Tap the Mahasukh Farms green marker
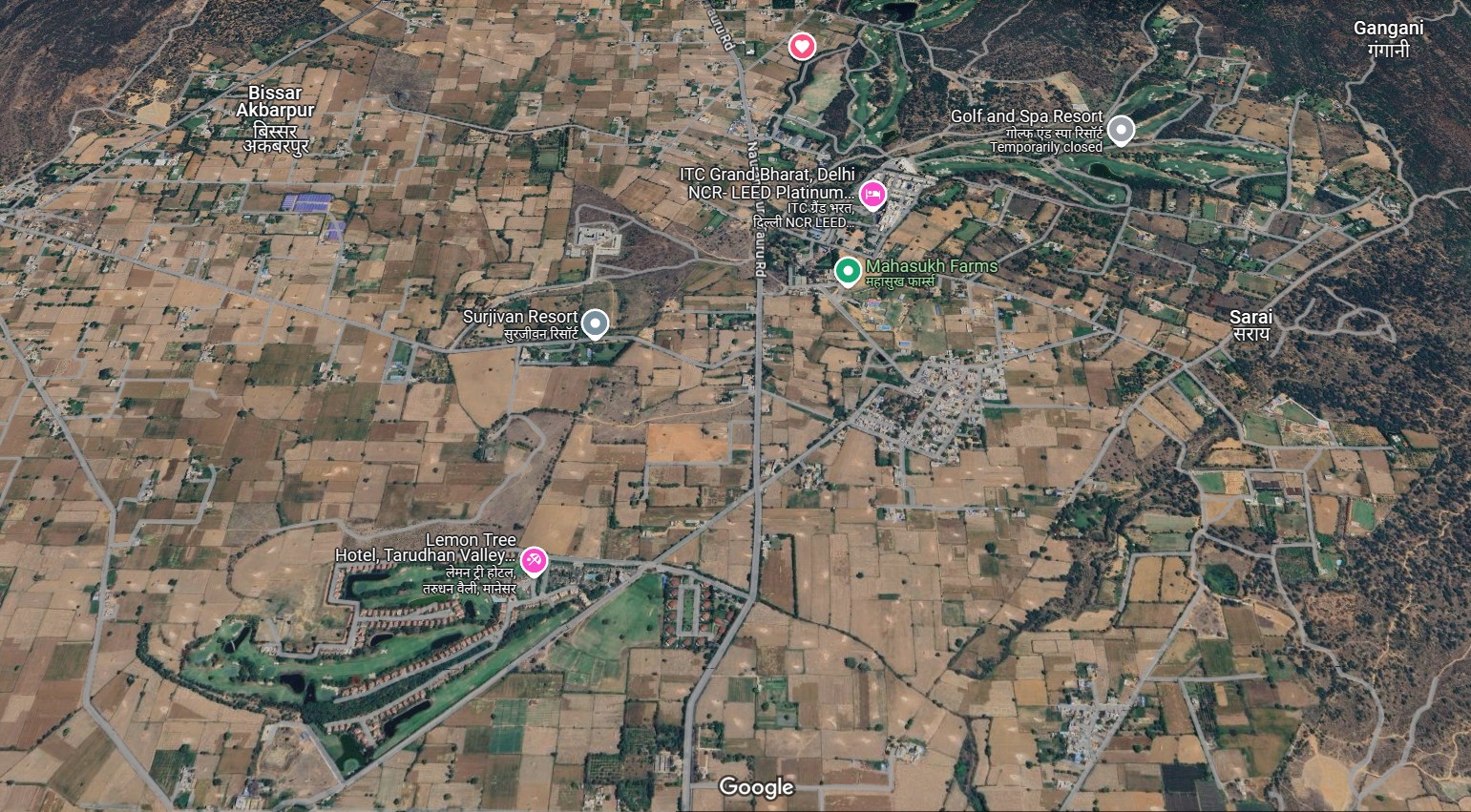 pos(848,270)
